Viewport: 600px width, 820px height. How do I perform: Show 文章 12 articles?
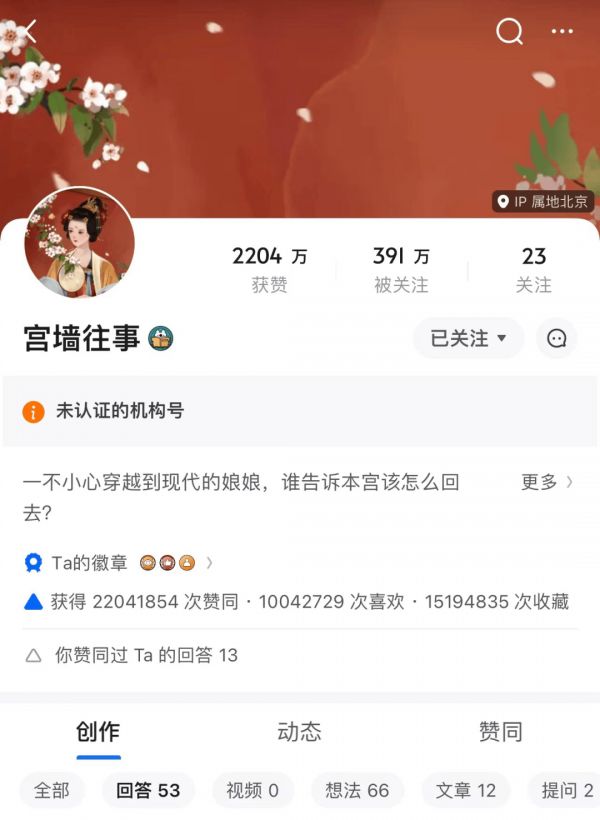pos(465,791)
